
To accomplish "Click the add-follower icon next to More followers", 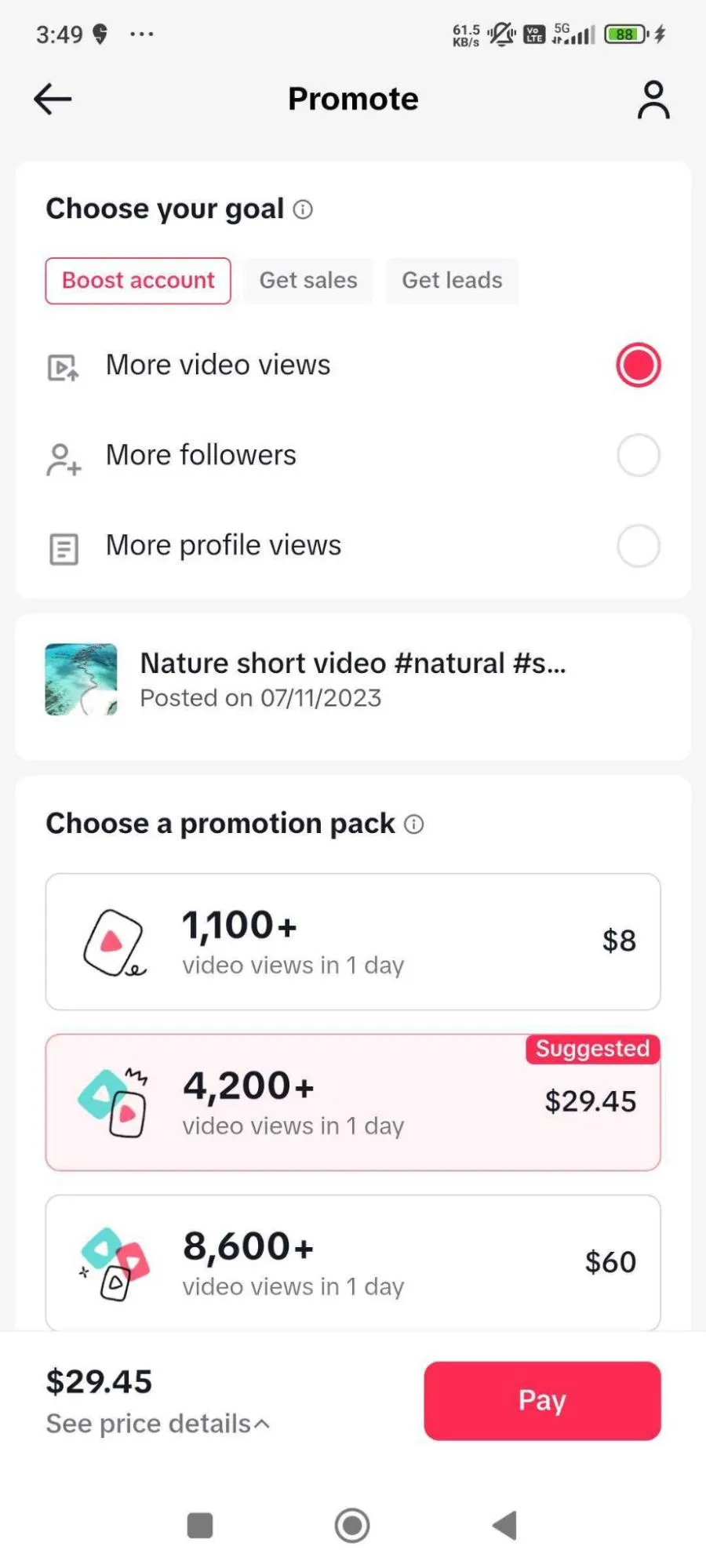I will [x=64, y=456].
